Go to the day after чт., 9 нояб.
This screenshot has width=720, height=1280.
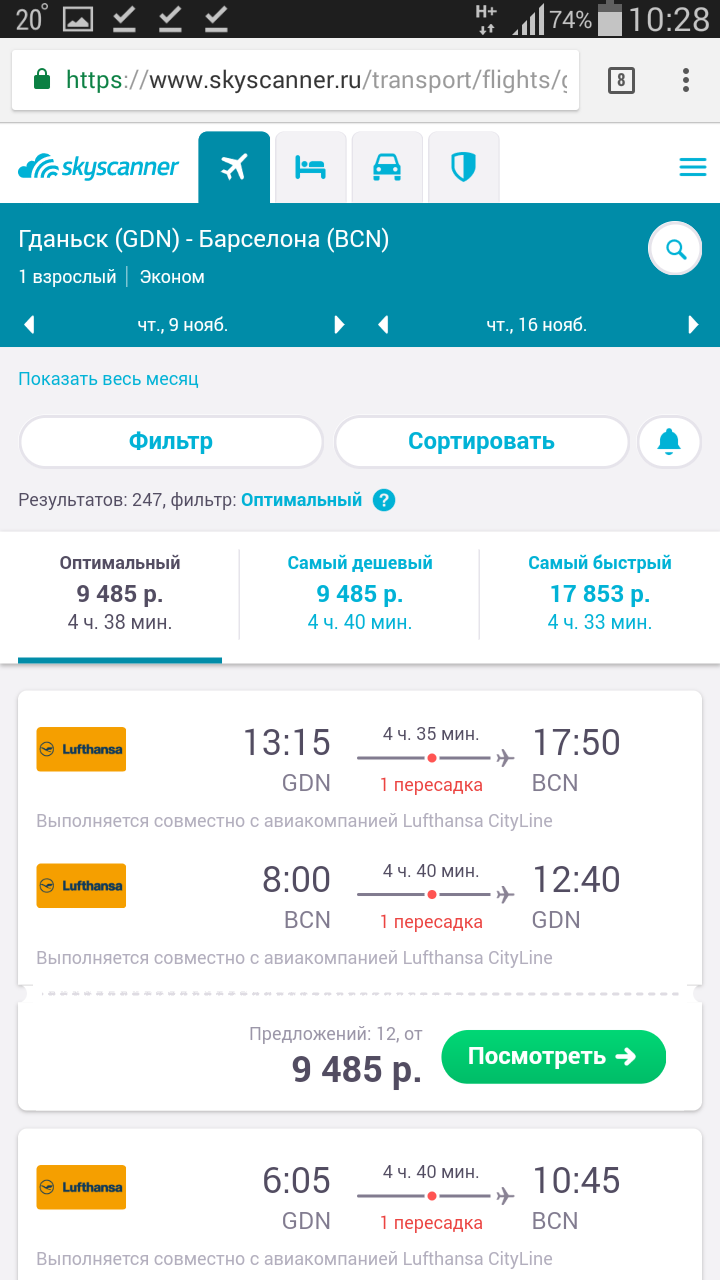point(339,324)
